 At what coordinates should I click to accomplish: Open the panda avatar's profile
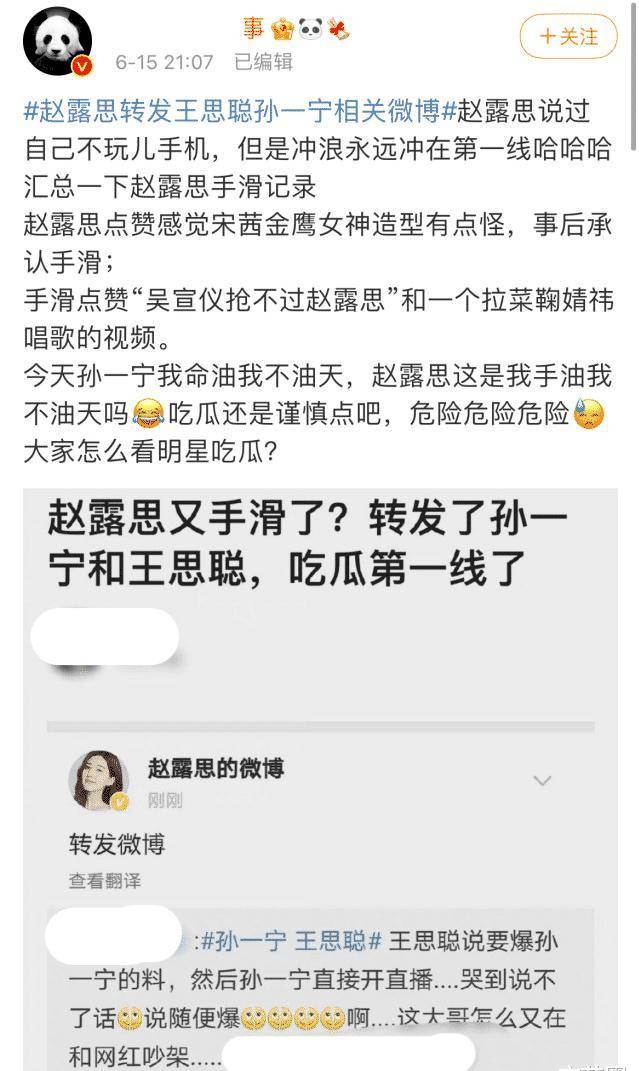pyautogui.click(x=57, y=42)
